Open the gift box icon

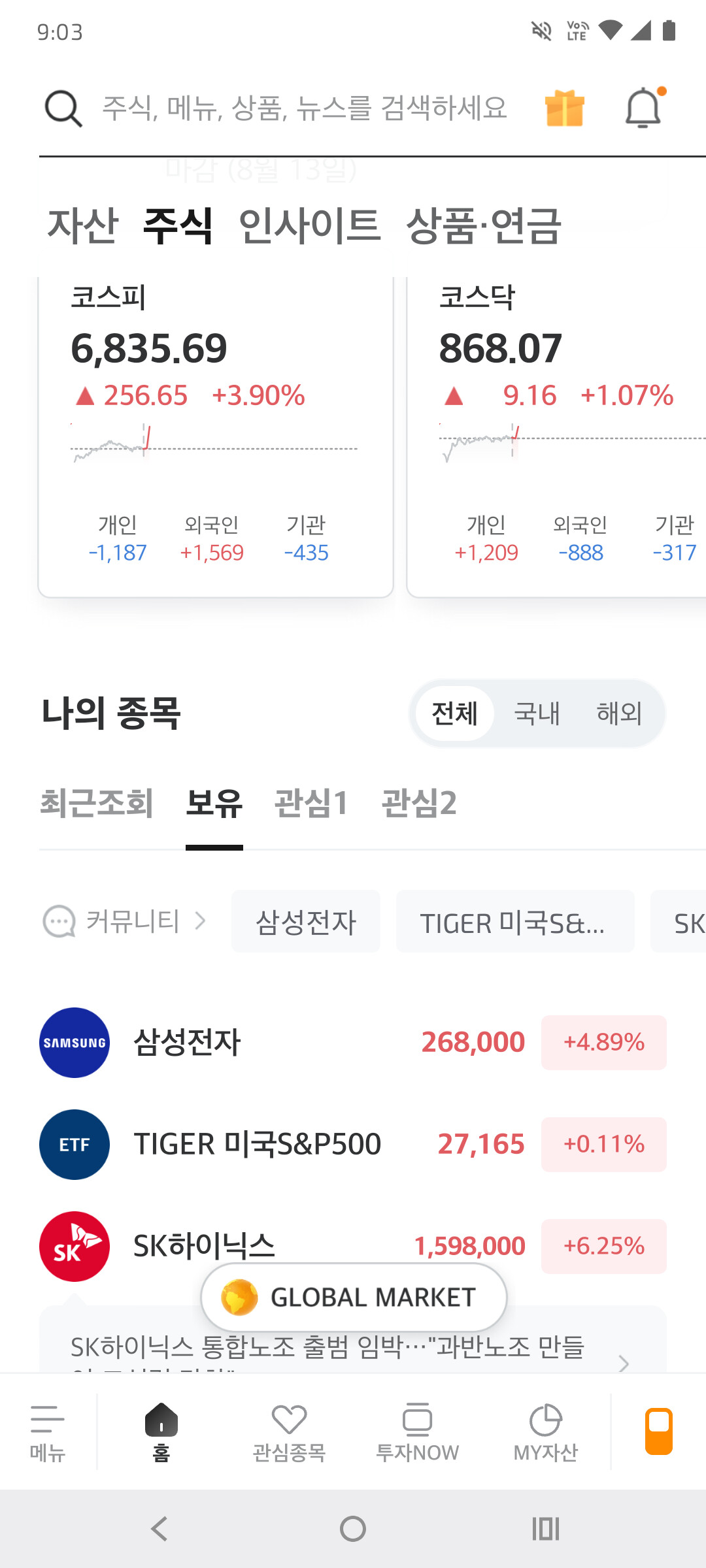(x=564, y=108)
